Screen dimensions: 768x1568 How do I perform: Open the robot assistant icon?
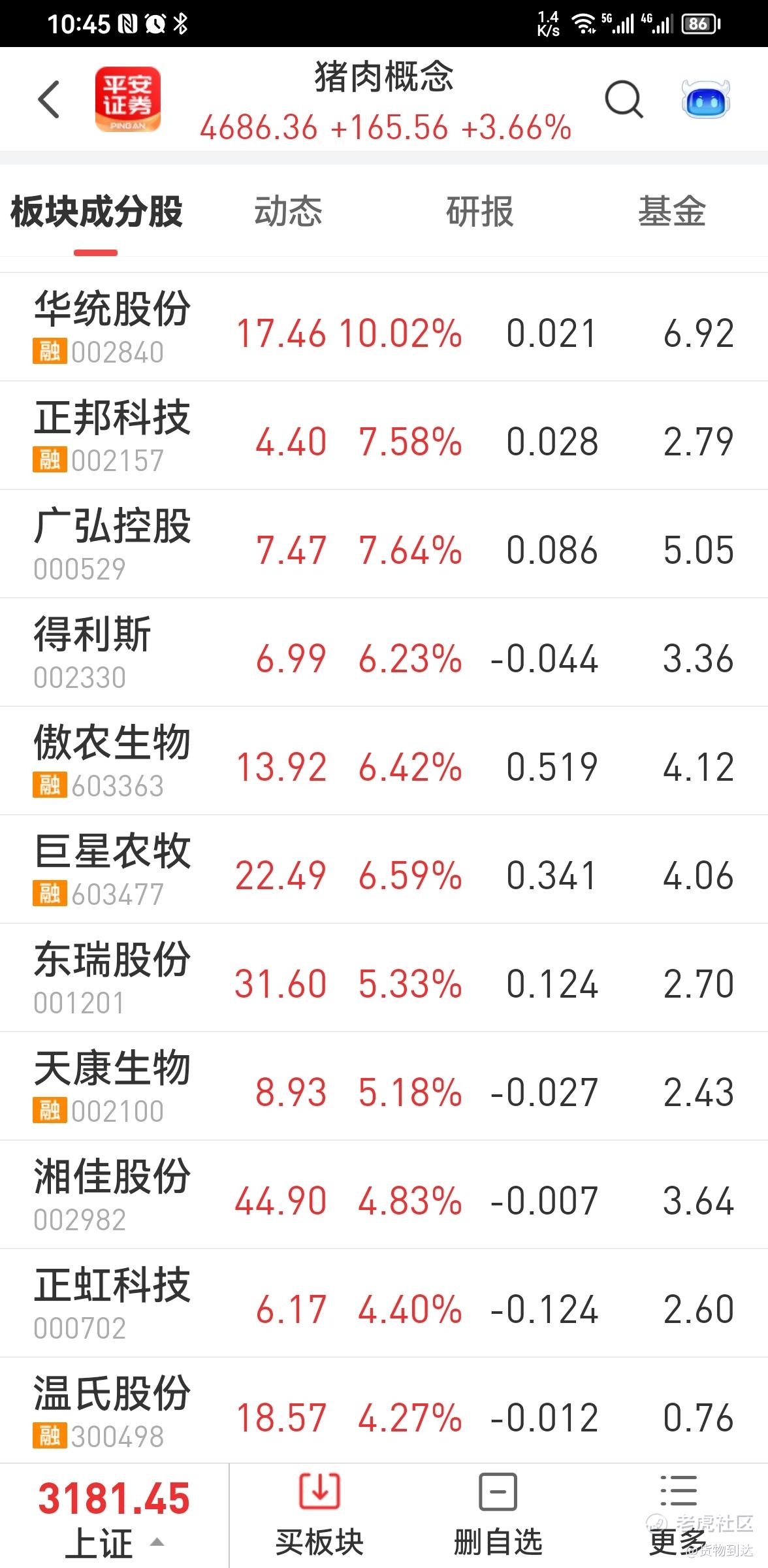[705, 100]
